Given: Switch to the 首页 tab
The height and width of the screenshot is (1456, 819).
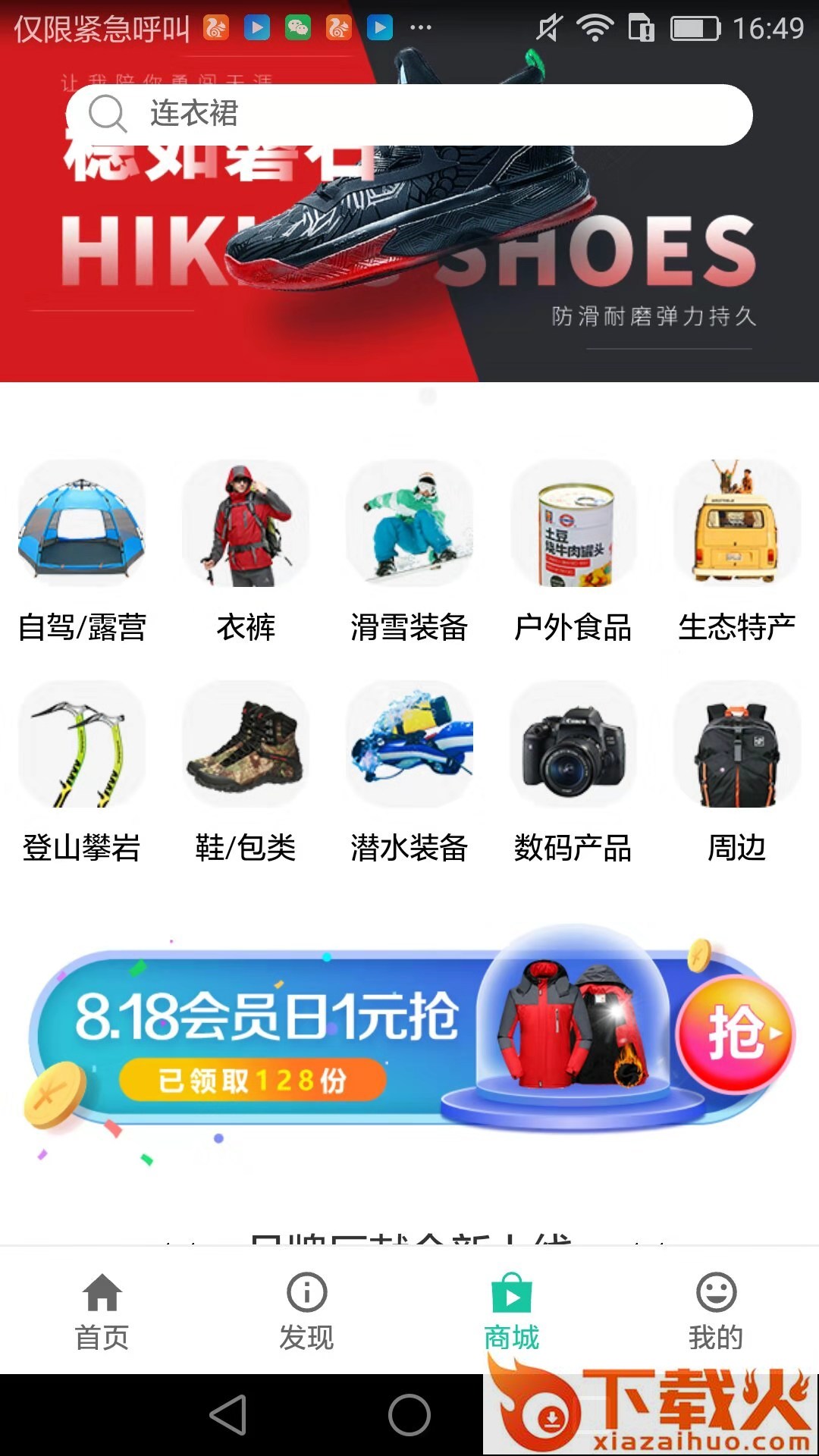Looking at the screenshot, I should coord(102,1310).
